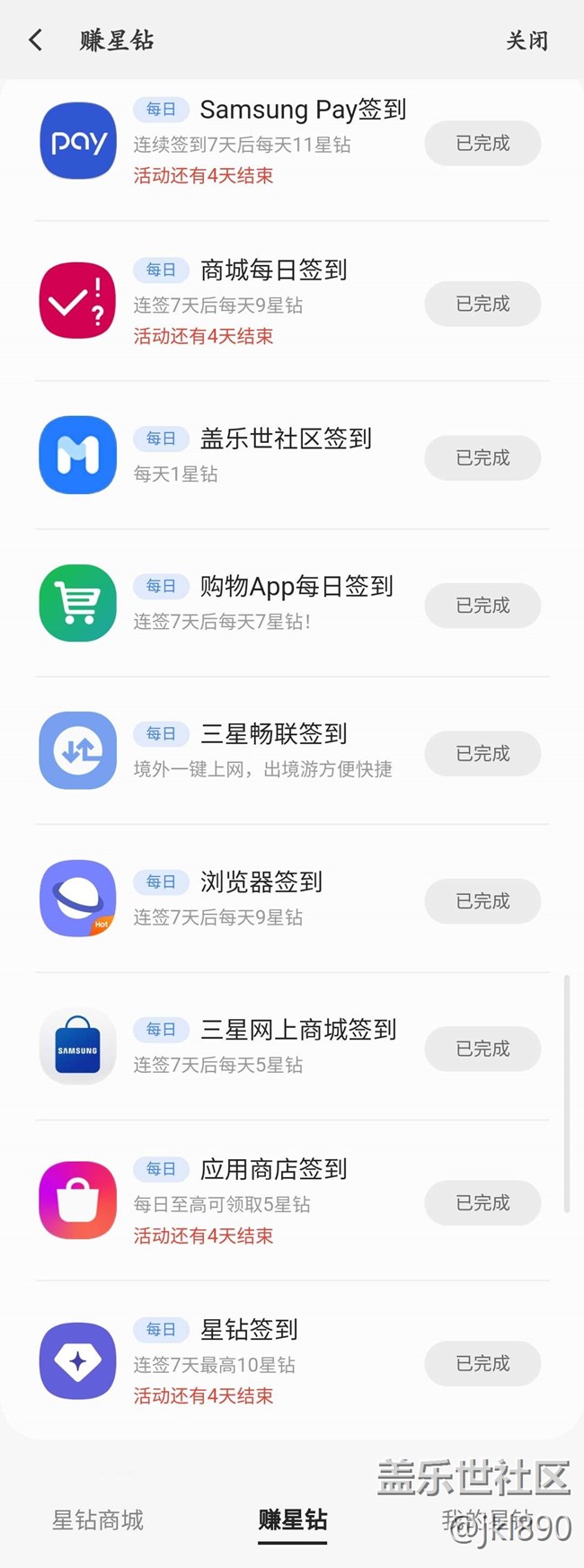This screenshot has width=584, height=1568.
Task: Tap 已完成 button for 购物App每日签到
Action: point(482,606)
